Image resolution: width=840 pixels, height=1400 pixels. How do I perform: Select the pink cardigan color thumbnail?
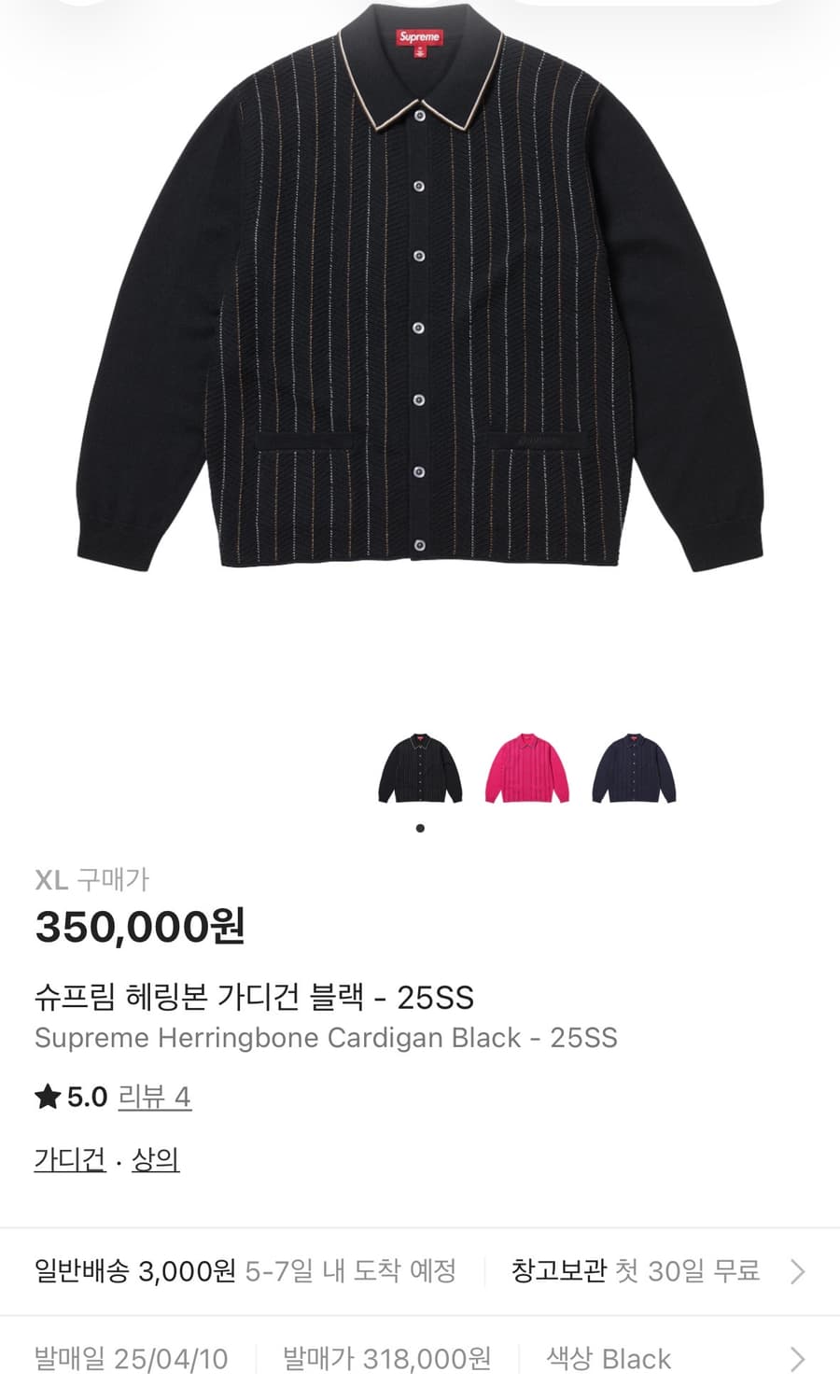coord(525,767)
